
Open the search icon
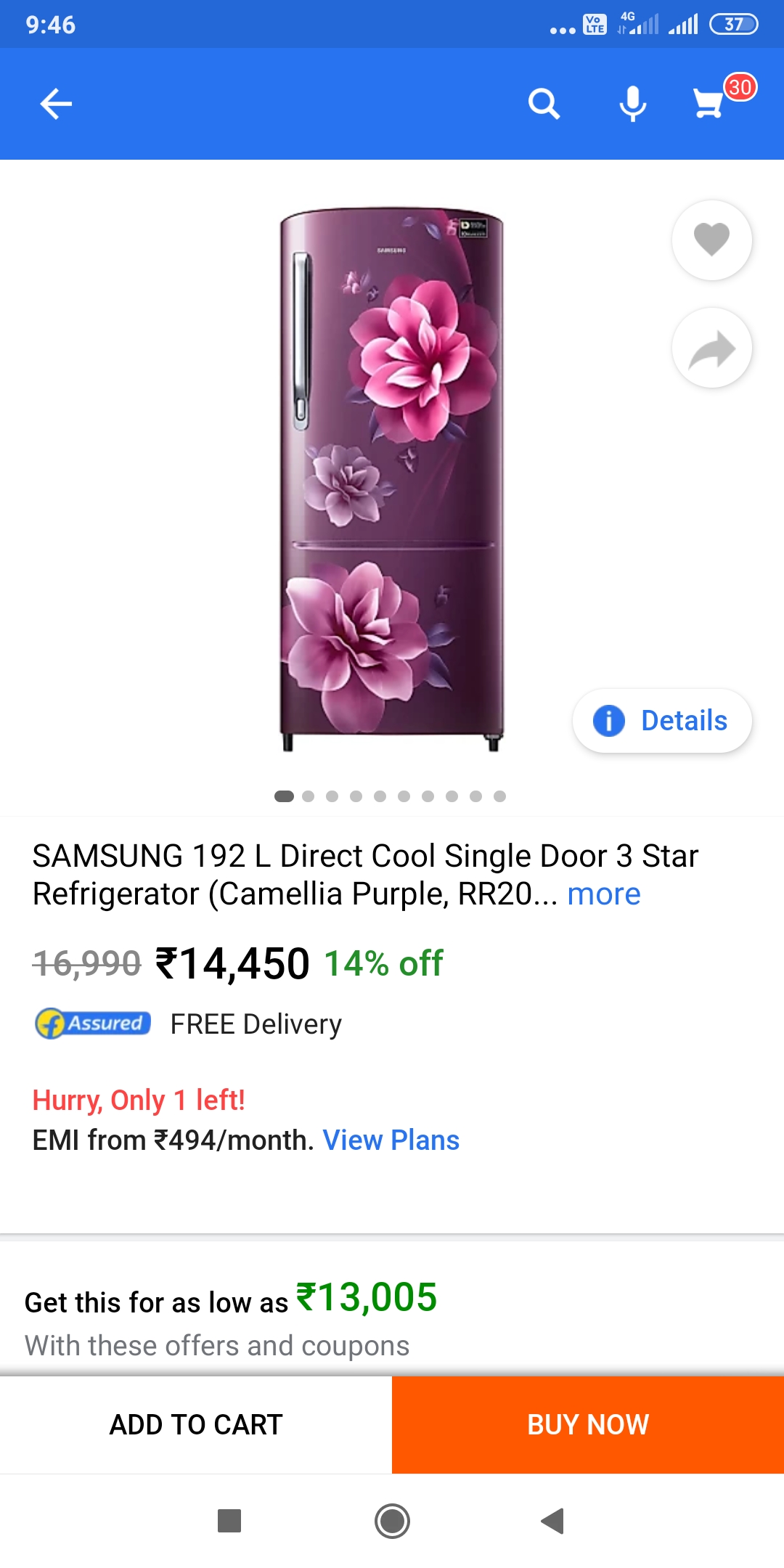(x=544, y=104)
